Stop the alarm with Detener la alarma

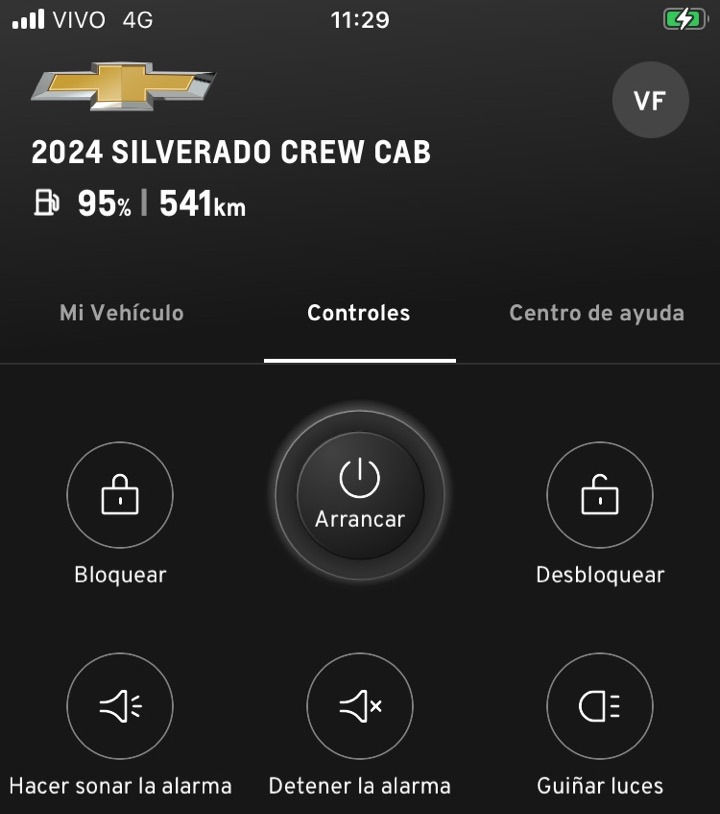coord(360,706)
